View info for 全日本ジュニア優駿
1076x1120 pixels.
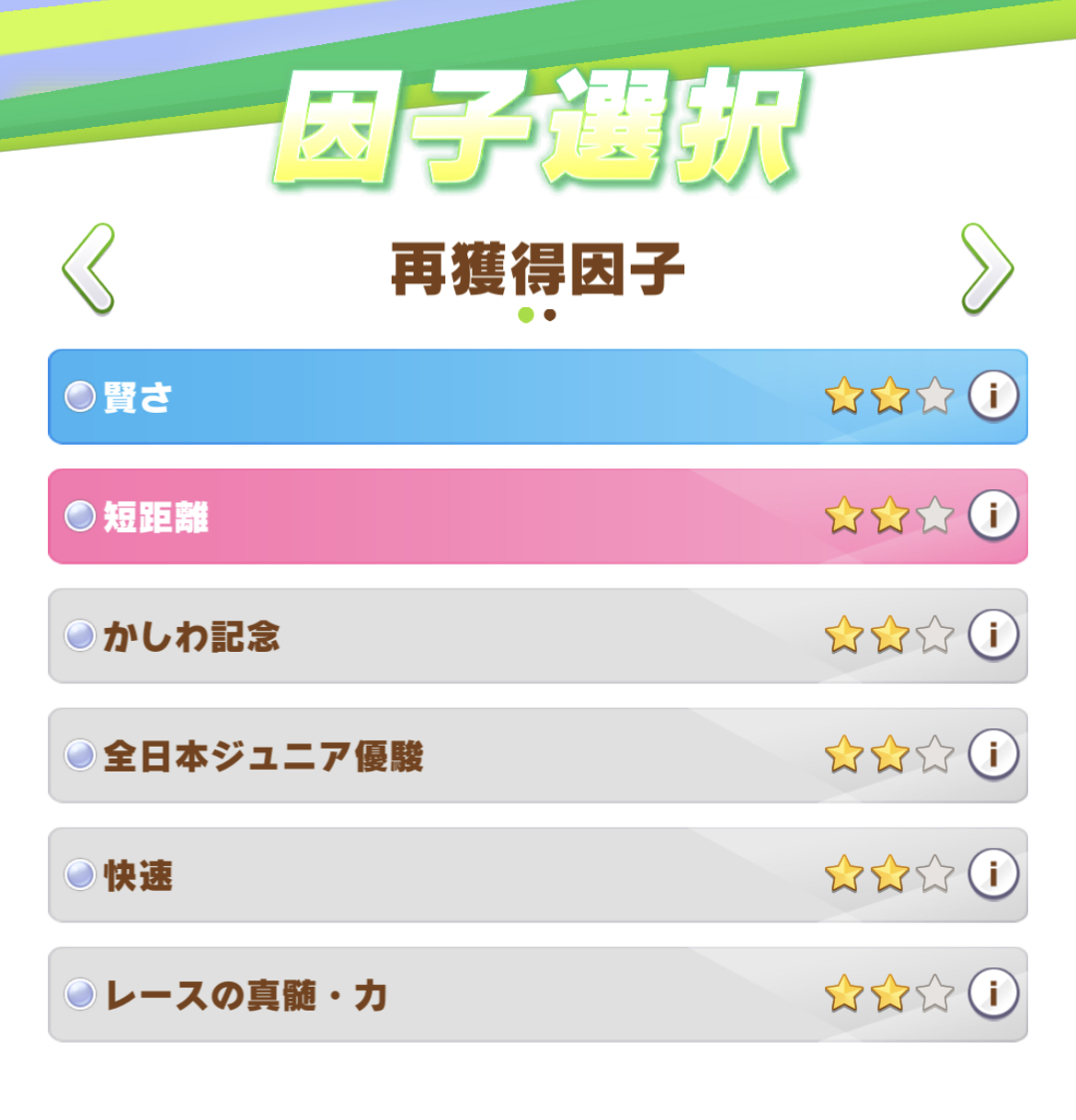993,755
